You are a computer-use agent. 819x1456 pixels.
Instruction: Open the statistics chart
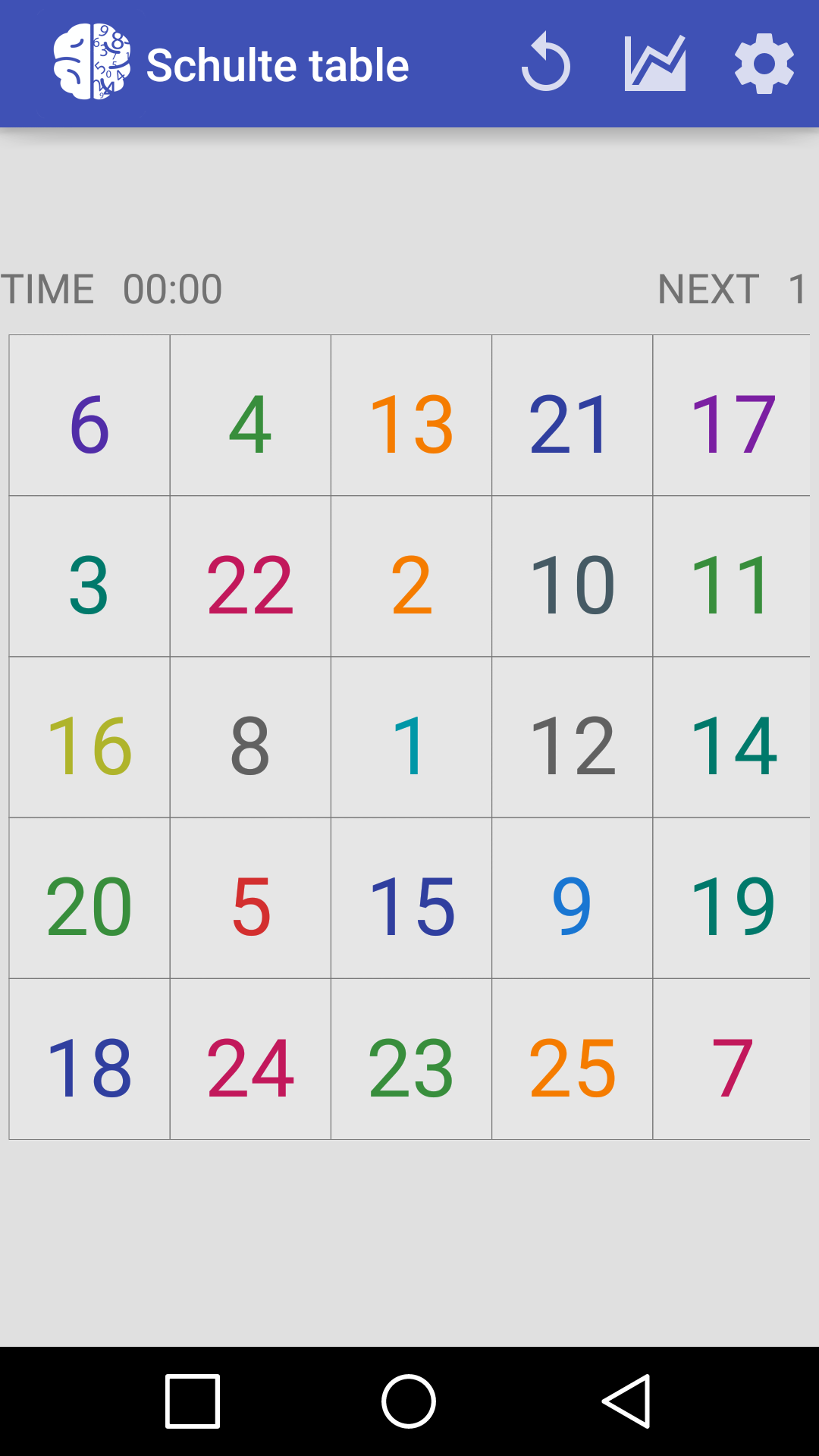(655, 63)
